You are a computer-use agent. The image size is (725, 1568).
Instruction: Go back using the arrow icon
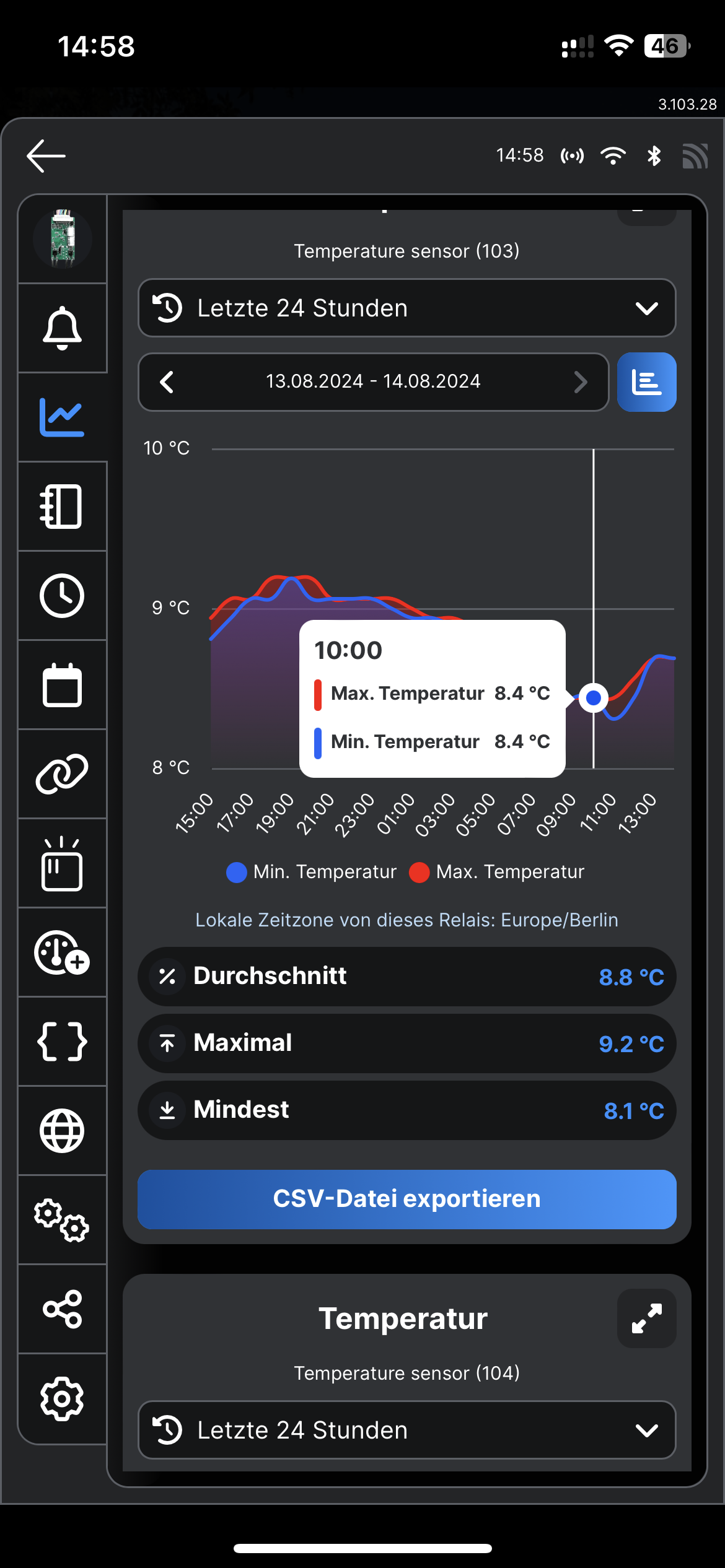point(46,155)
